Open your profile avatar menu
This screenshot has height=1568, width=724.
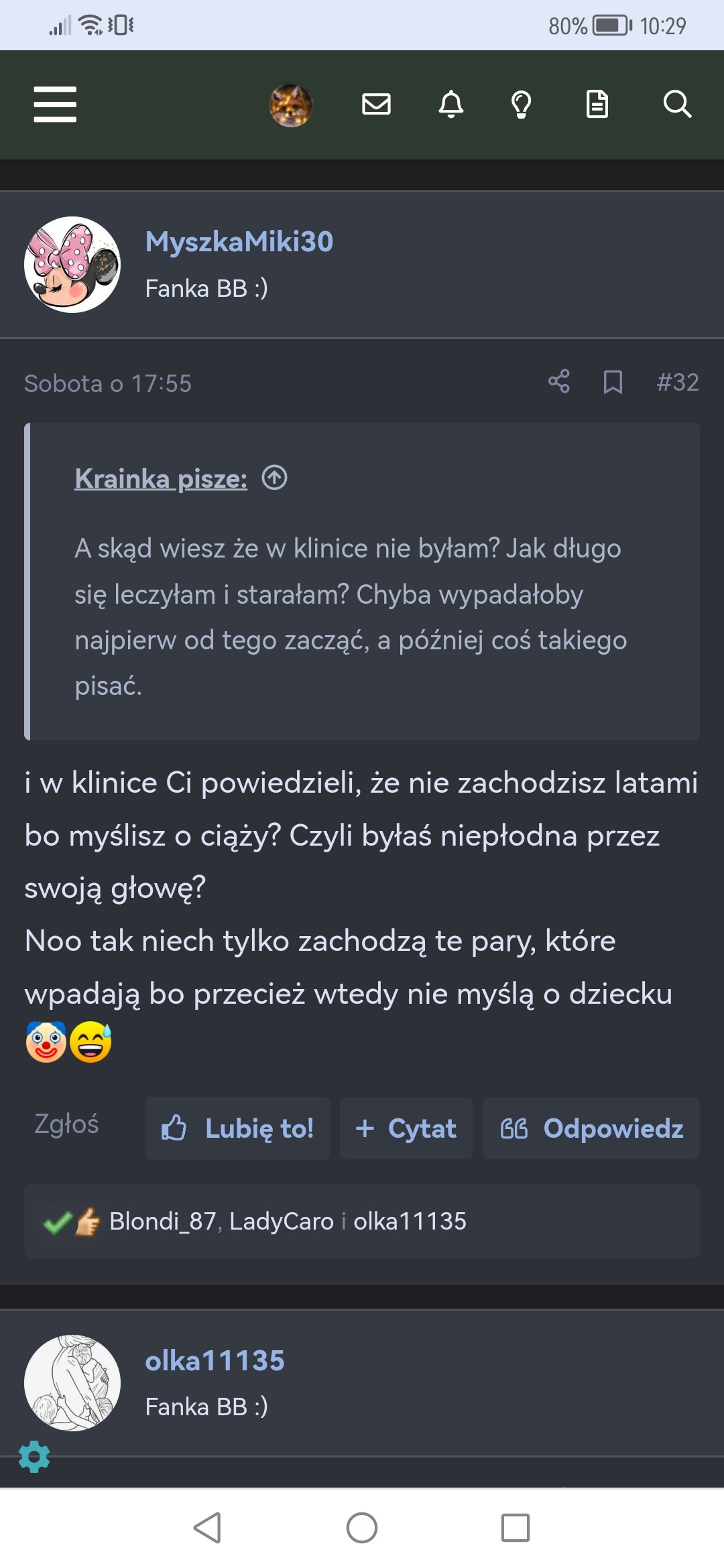coord(291,105)
